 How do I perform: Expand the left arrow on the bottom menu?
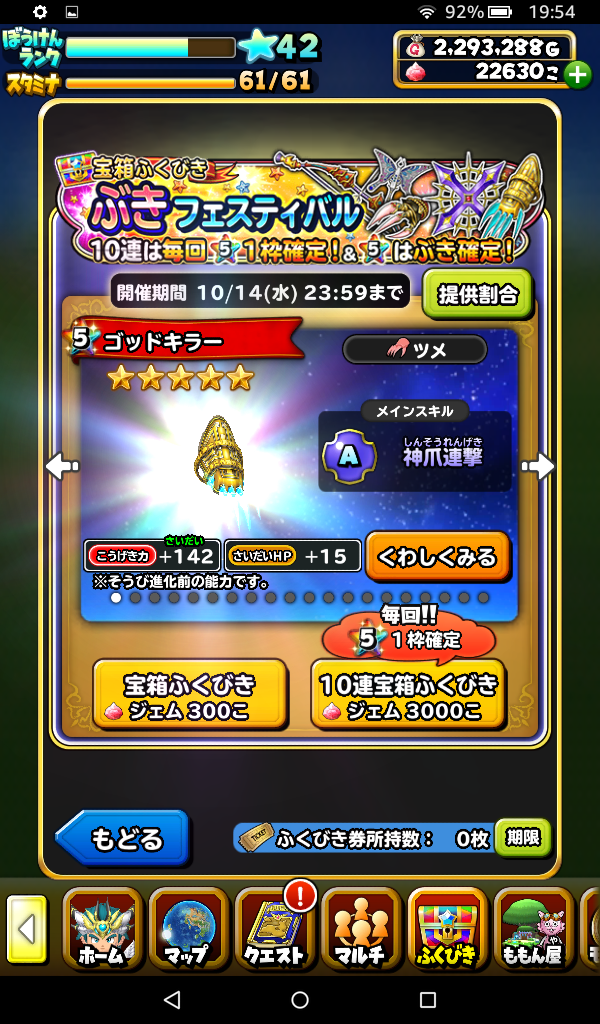click(x=27, y=930)
